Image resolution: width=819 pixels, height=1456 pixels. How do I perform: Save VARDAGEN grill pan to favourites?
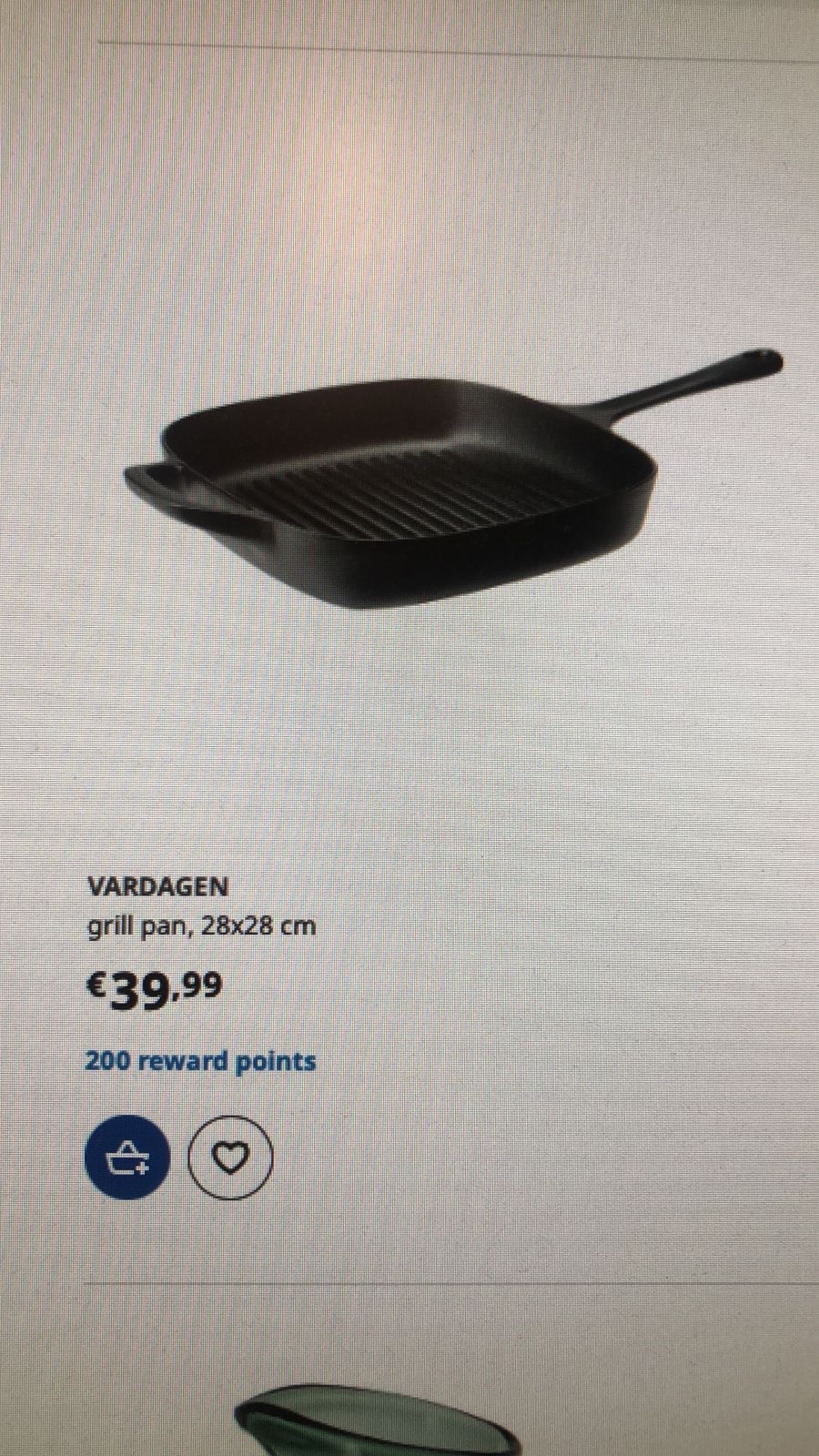[230, 1158]
